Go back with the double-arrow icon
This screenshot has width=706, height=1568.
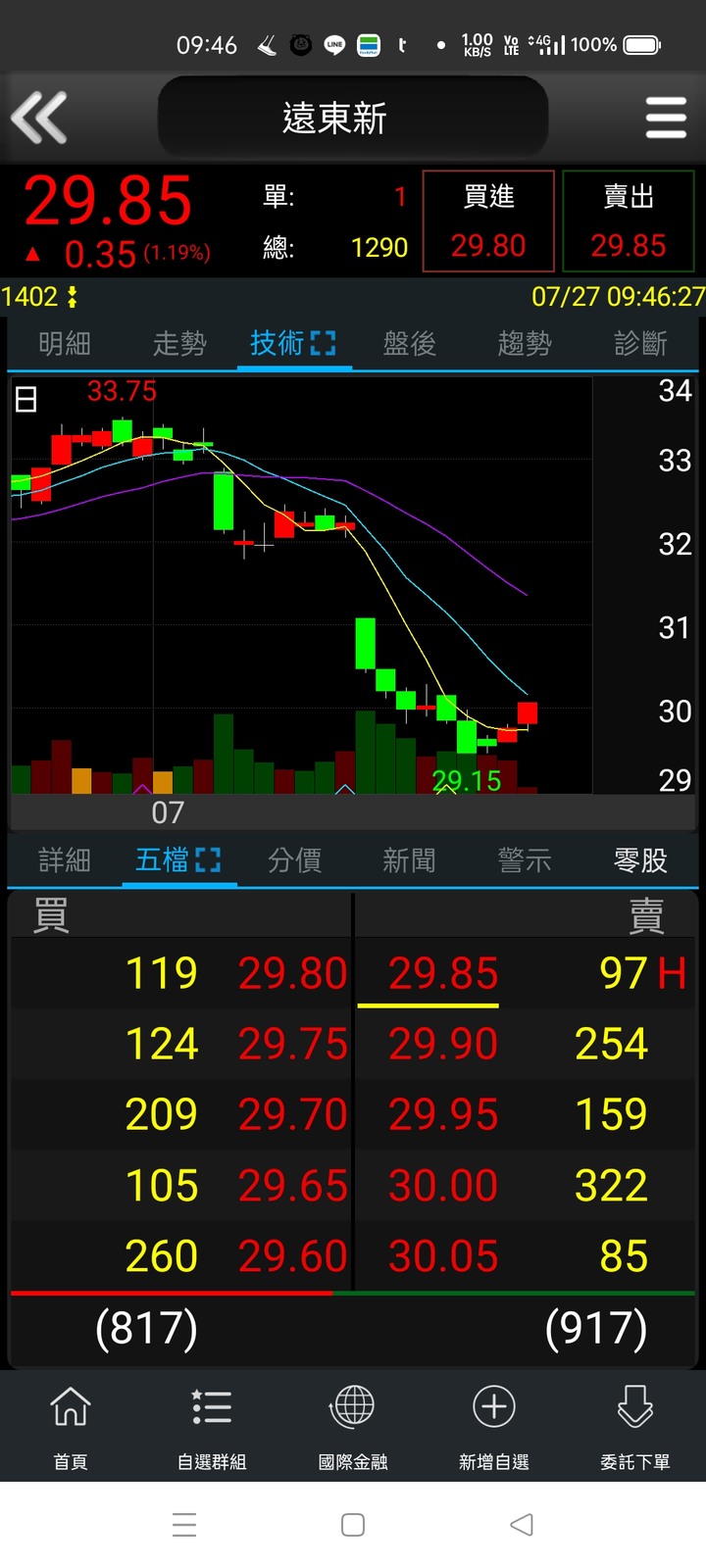[x=39, y=118]
